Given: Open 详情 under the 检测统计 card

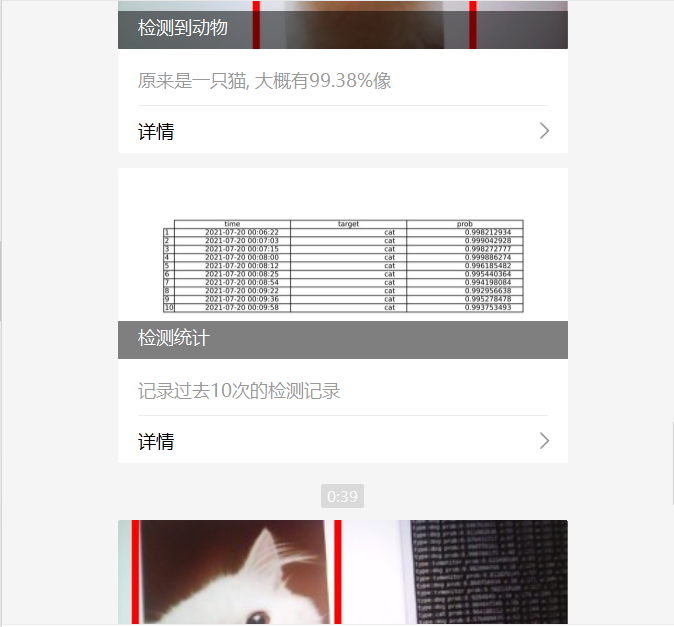Looking at the screenshot, I should pos(342,441).
